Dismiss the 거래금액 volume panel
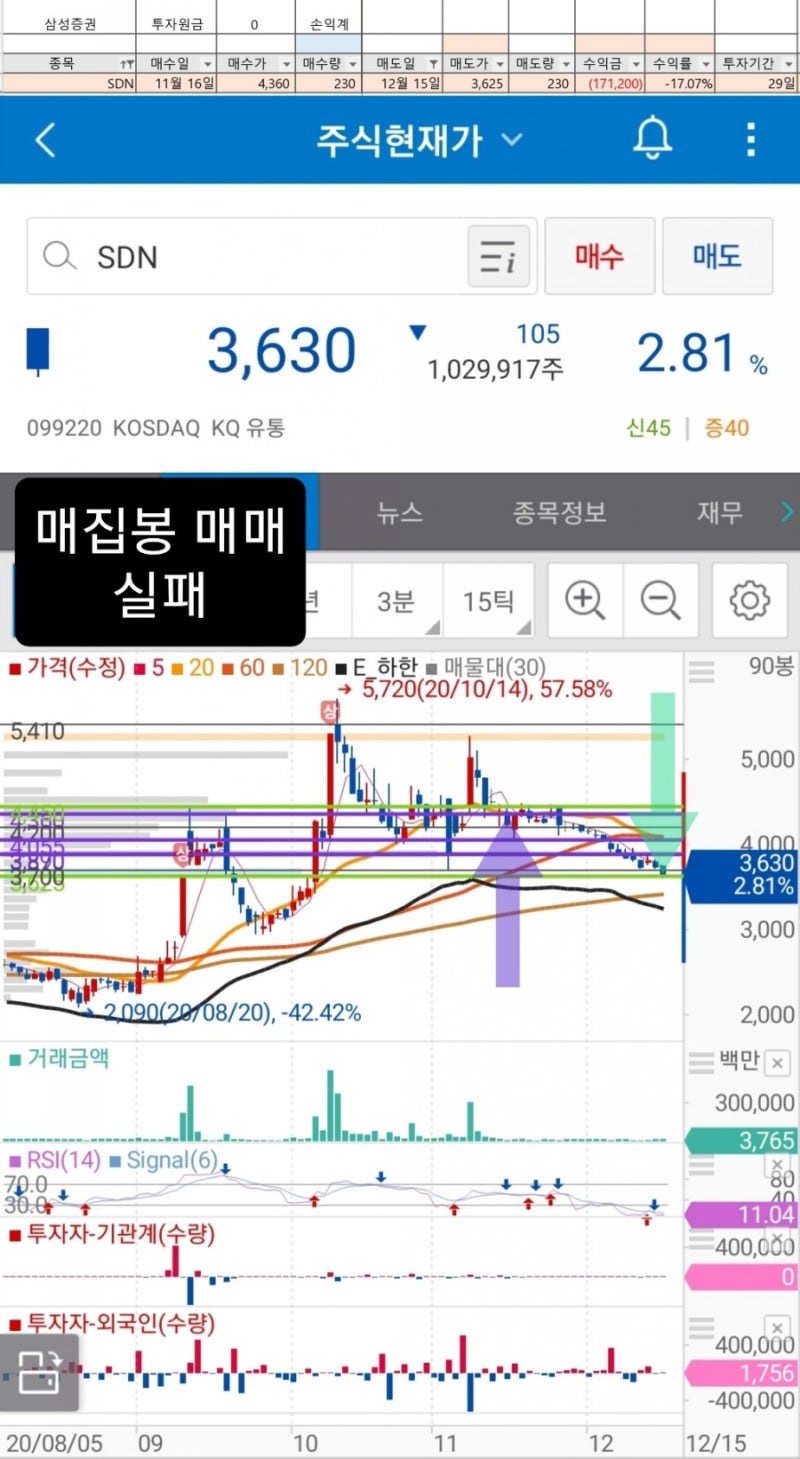The image size is (800, 1459). click(777, 1062)
